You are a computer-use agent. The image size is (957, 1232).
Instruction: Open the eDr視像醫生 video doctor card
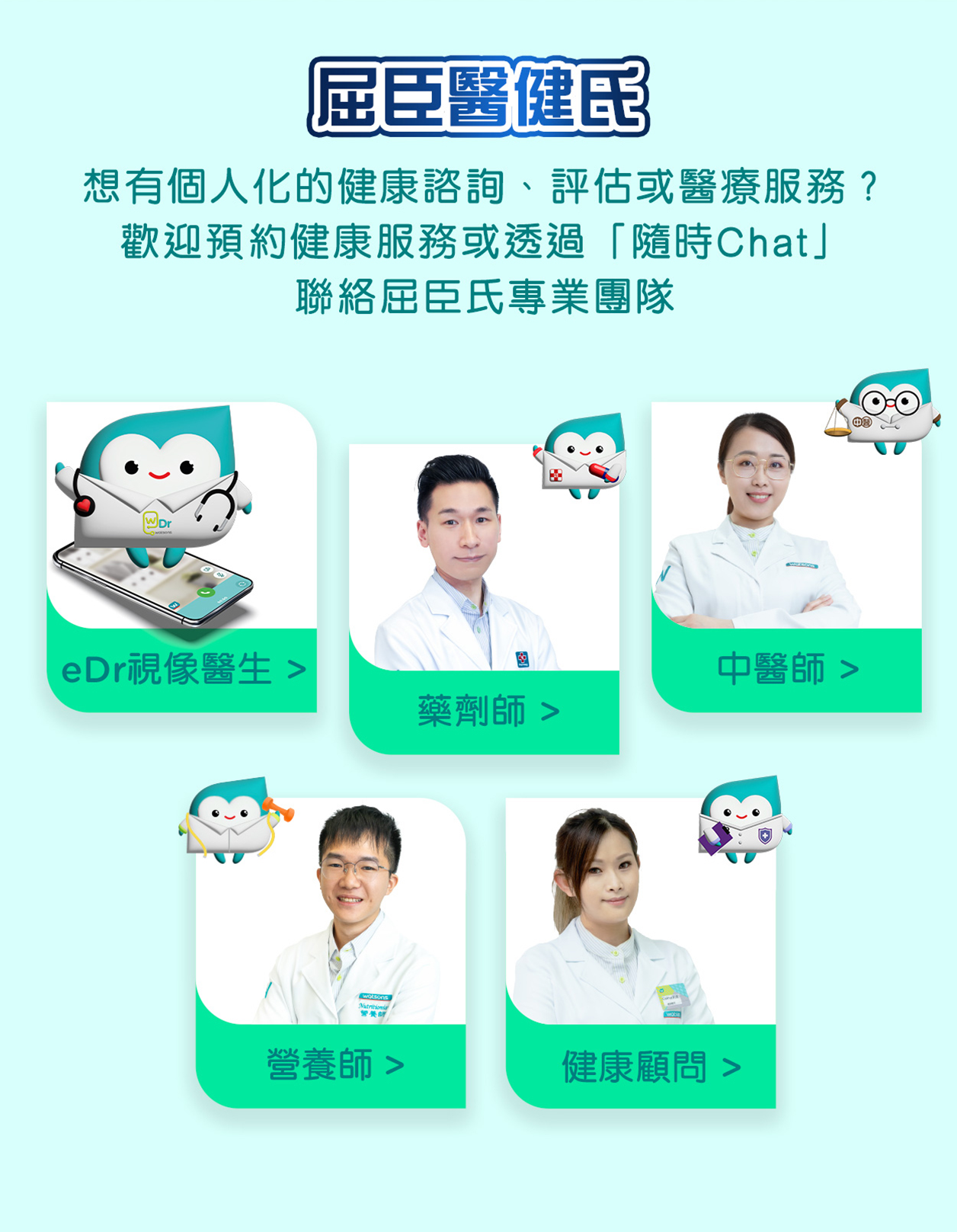[x=183, y=670]
